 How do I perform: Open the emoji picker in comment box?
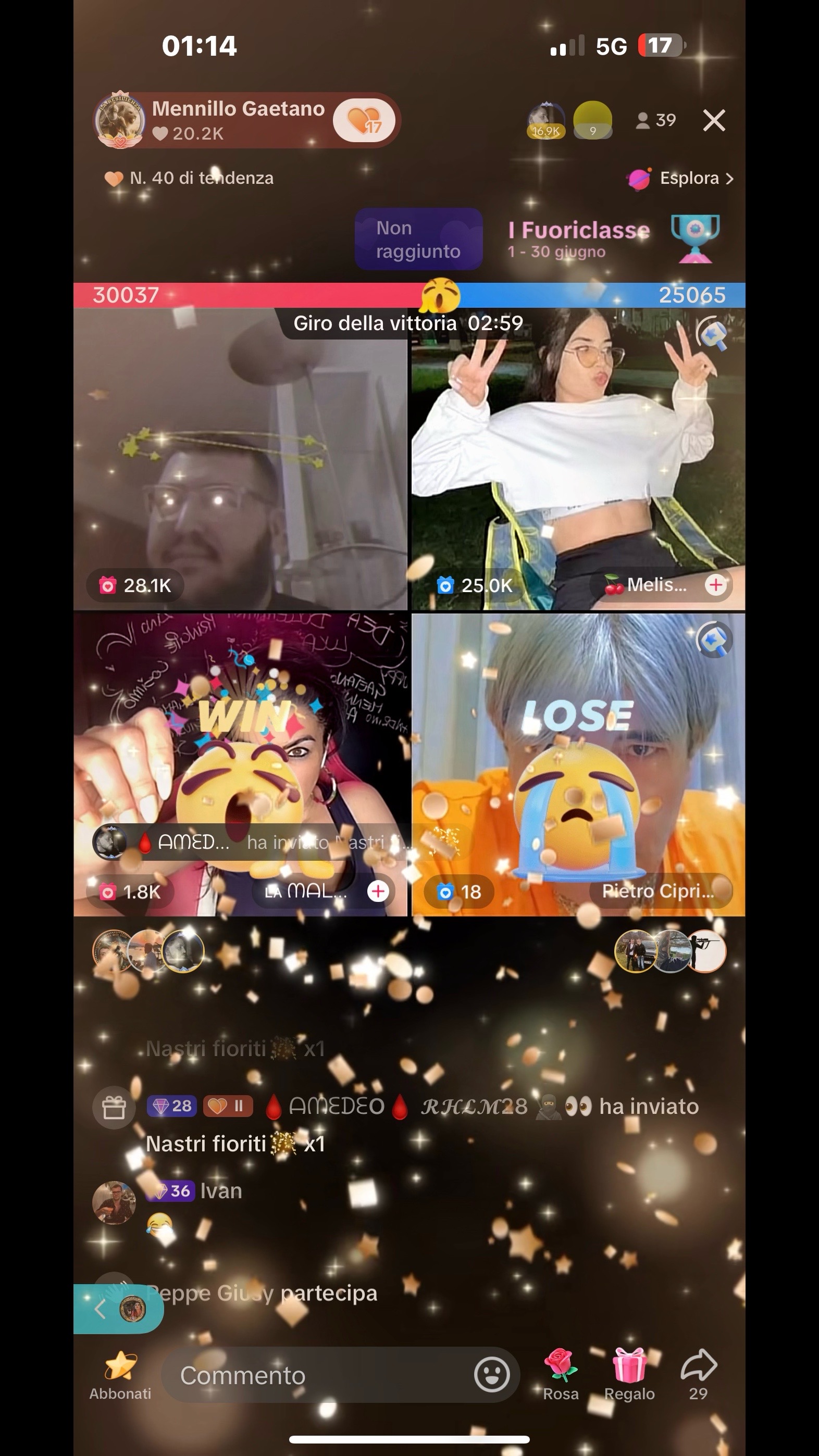coord(491,1375)
